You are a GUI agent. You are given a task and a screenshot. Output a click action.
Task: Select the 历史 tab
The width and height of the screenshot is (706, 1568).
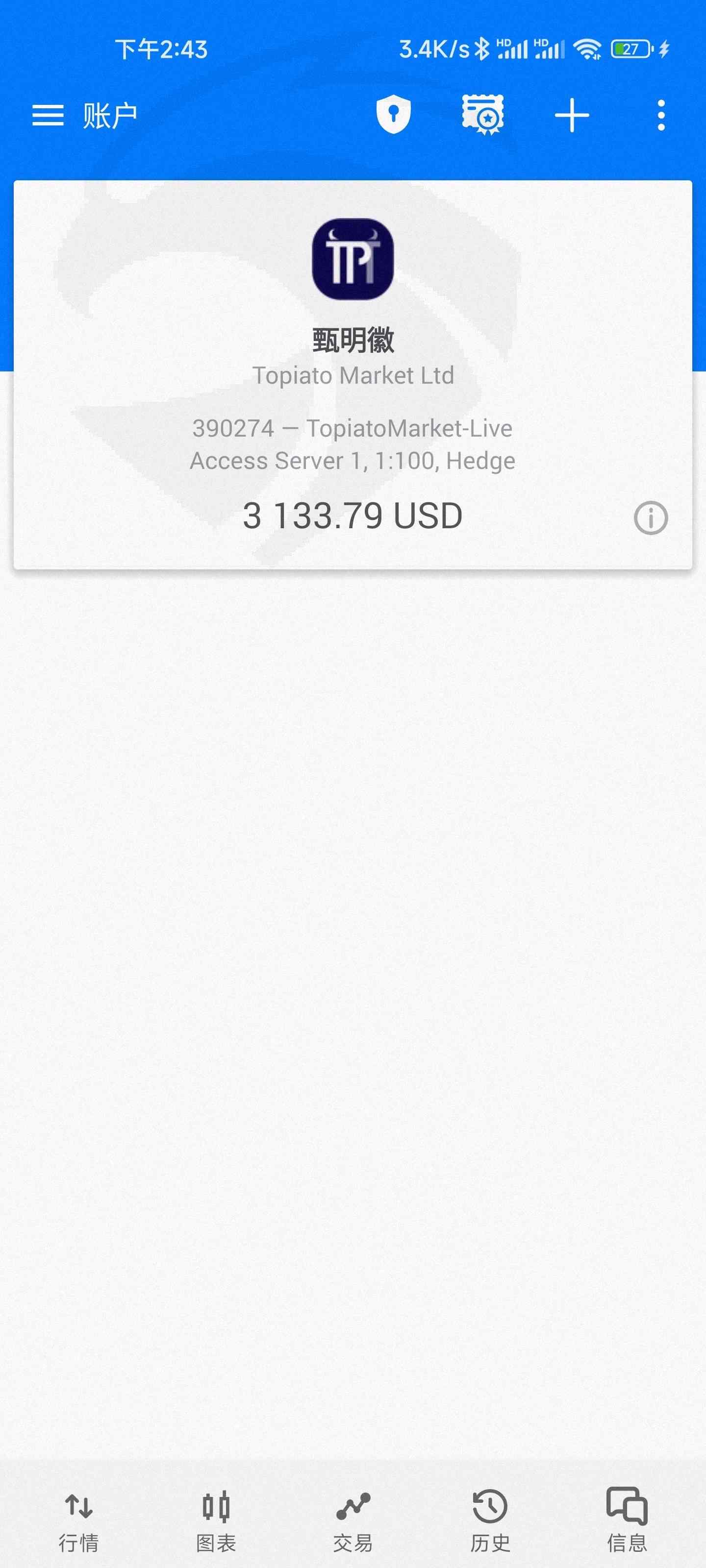pyautogui.click(x=490, y=1520)
